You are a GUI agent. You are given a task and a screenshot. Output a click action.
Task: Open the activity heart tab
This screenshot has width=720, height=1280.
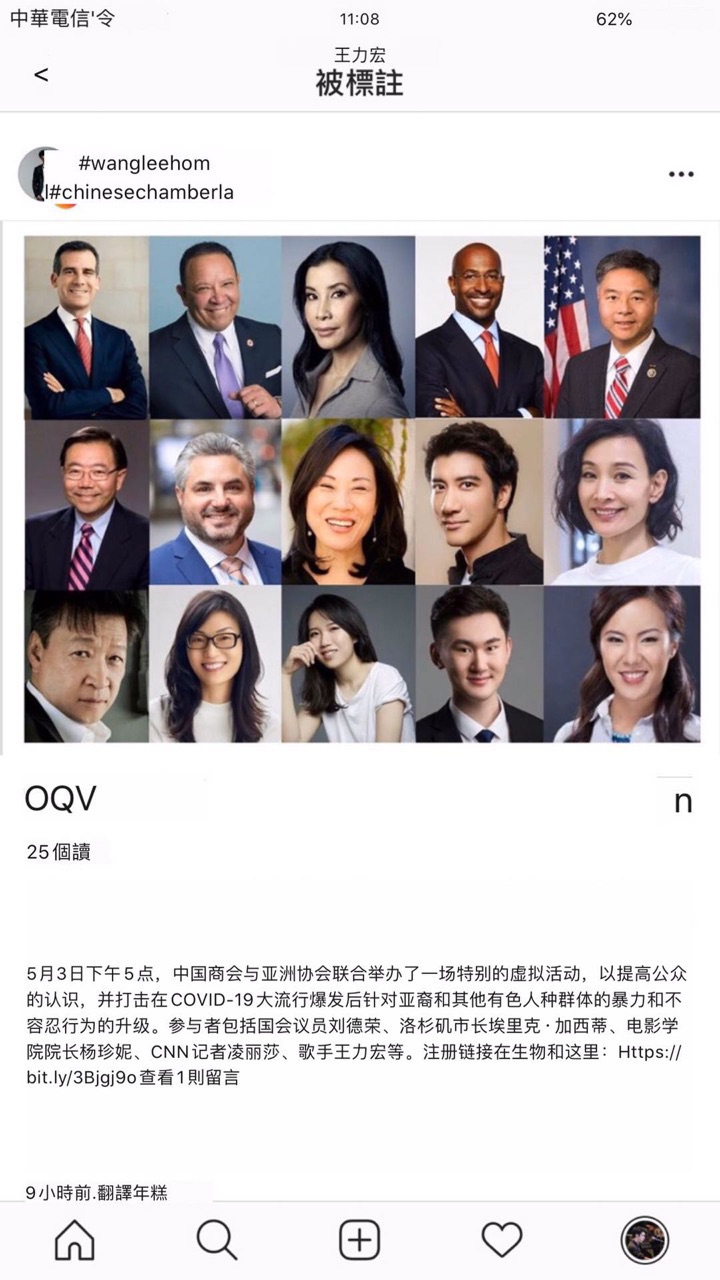coord(502,1240)
